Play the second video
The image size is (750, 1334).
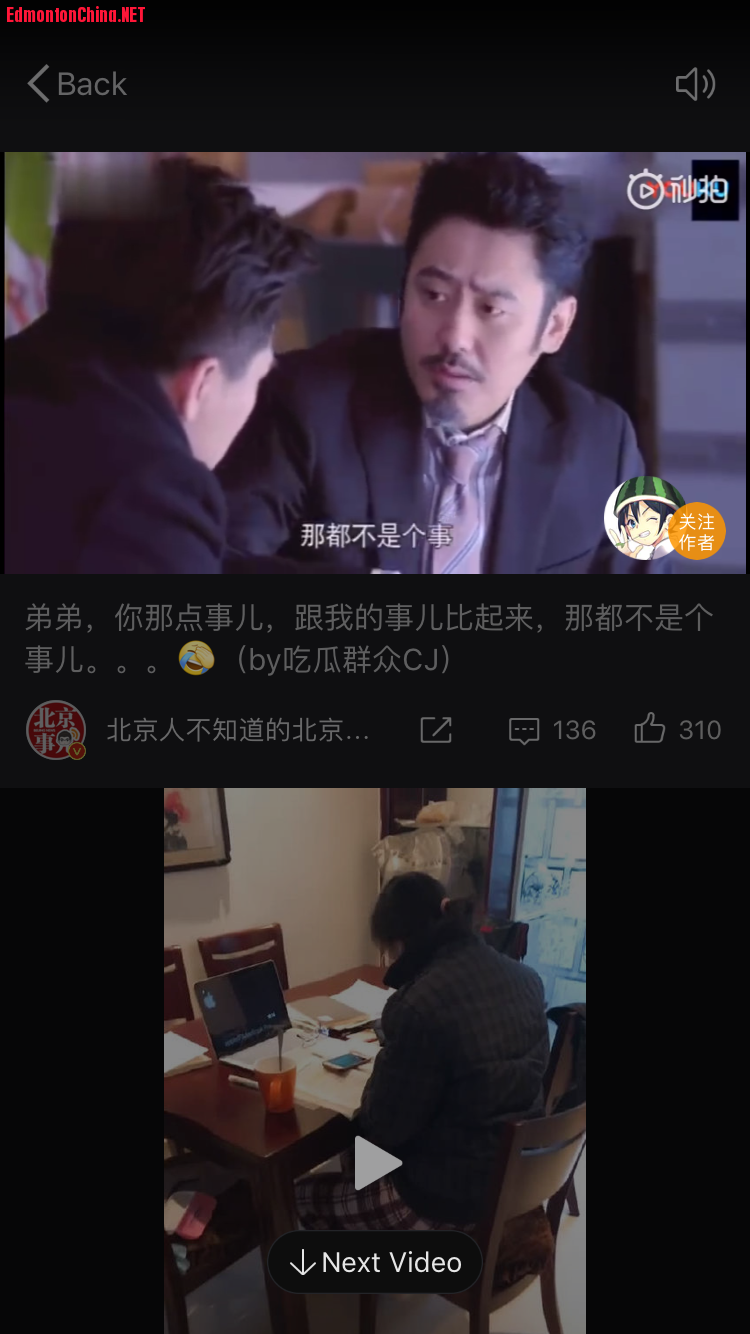(x=376, y=1163)
